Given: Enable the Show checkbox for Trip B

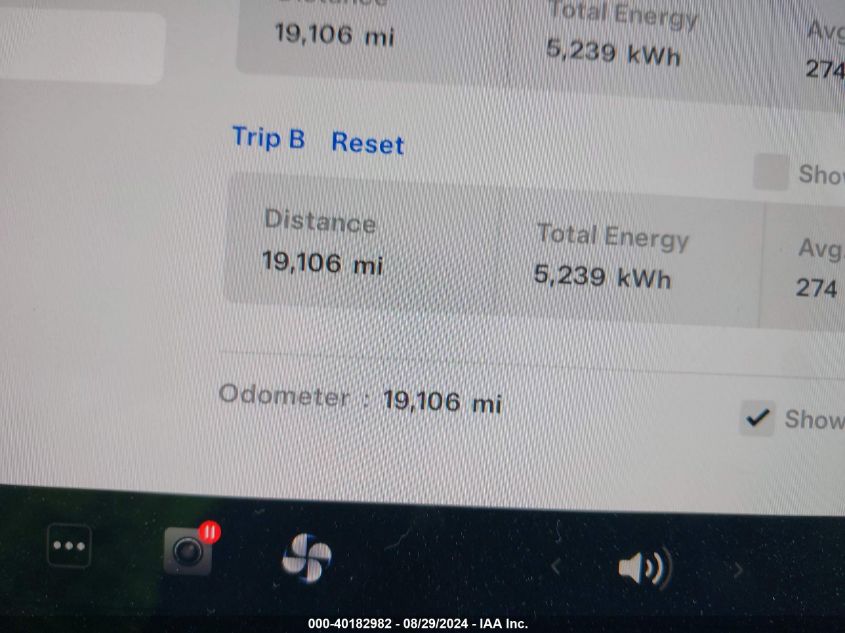Looking at the screenshot, I should click(x=771, y=173).
